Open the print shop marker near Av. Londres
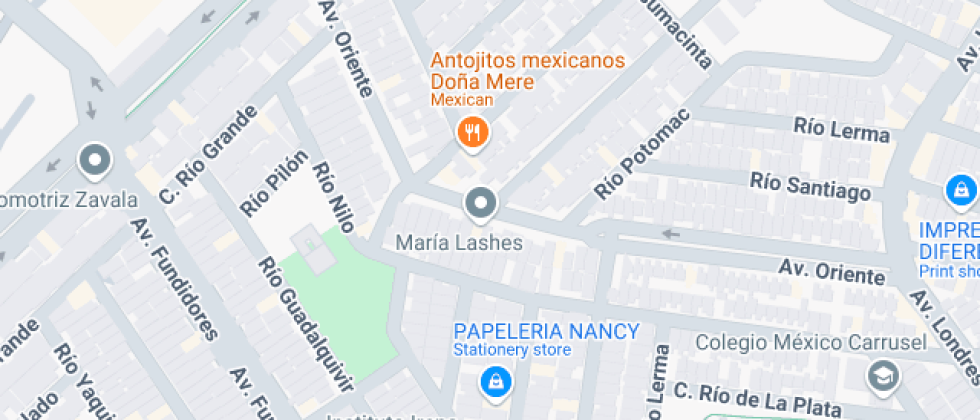Image resolution: width=980 pixels, height=420 pixels. (x=960, y=187)
